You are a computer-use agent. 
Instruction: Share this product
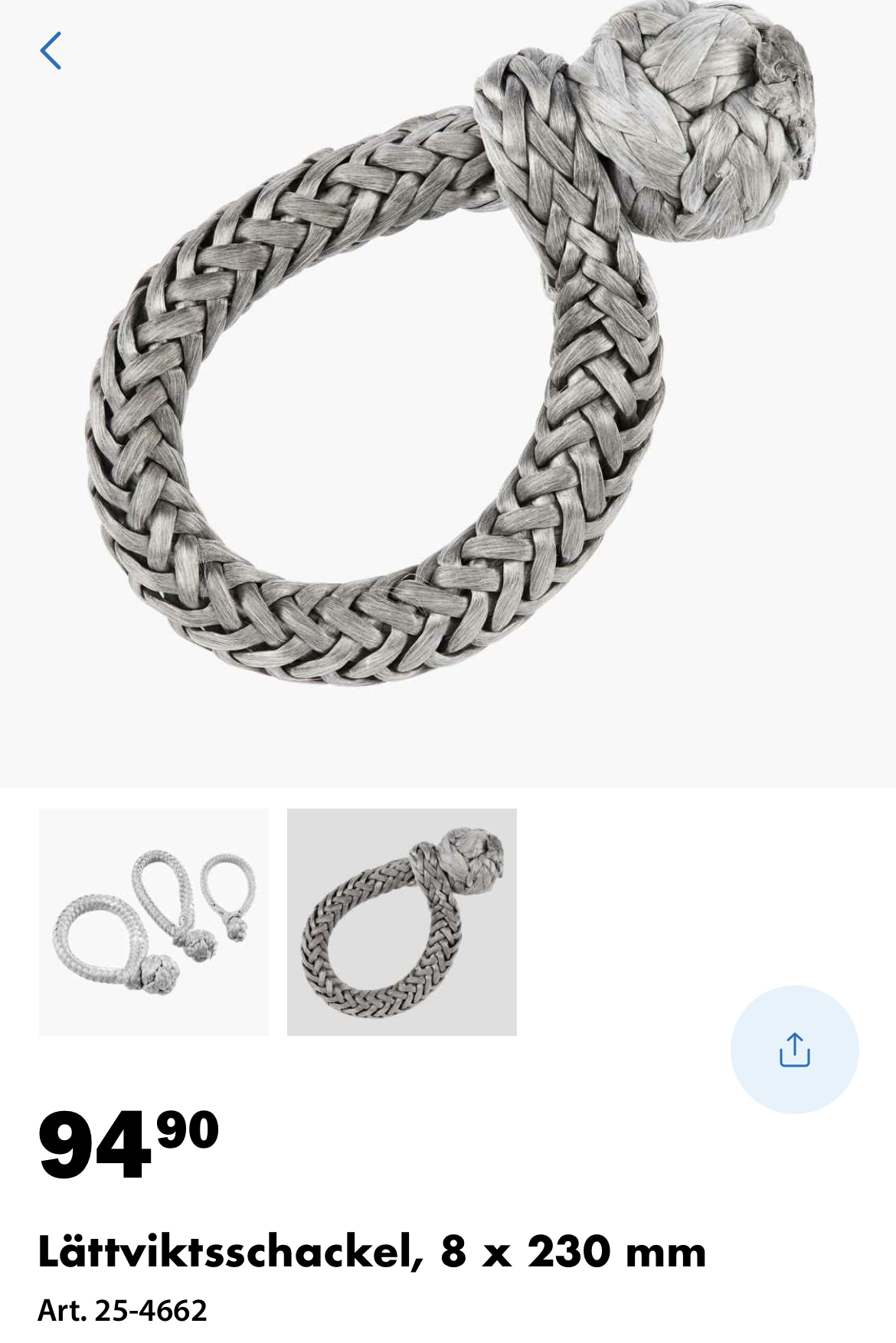click(794, 1049)
